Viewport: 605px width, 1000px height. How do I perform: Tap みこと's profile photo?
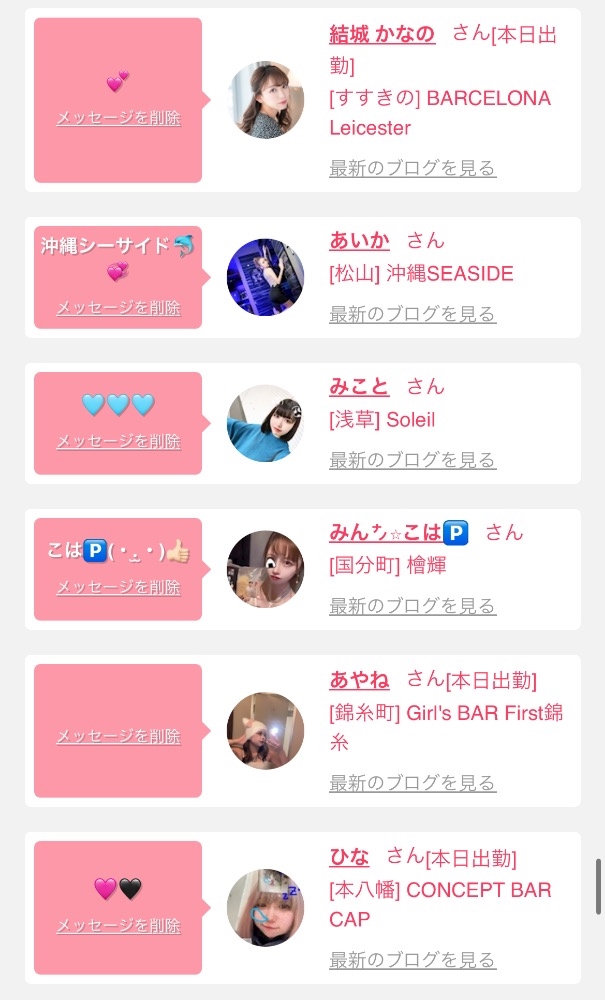tap(265, 423)
